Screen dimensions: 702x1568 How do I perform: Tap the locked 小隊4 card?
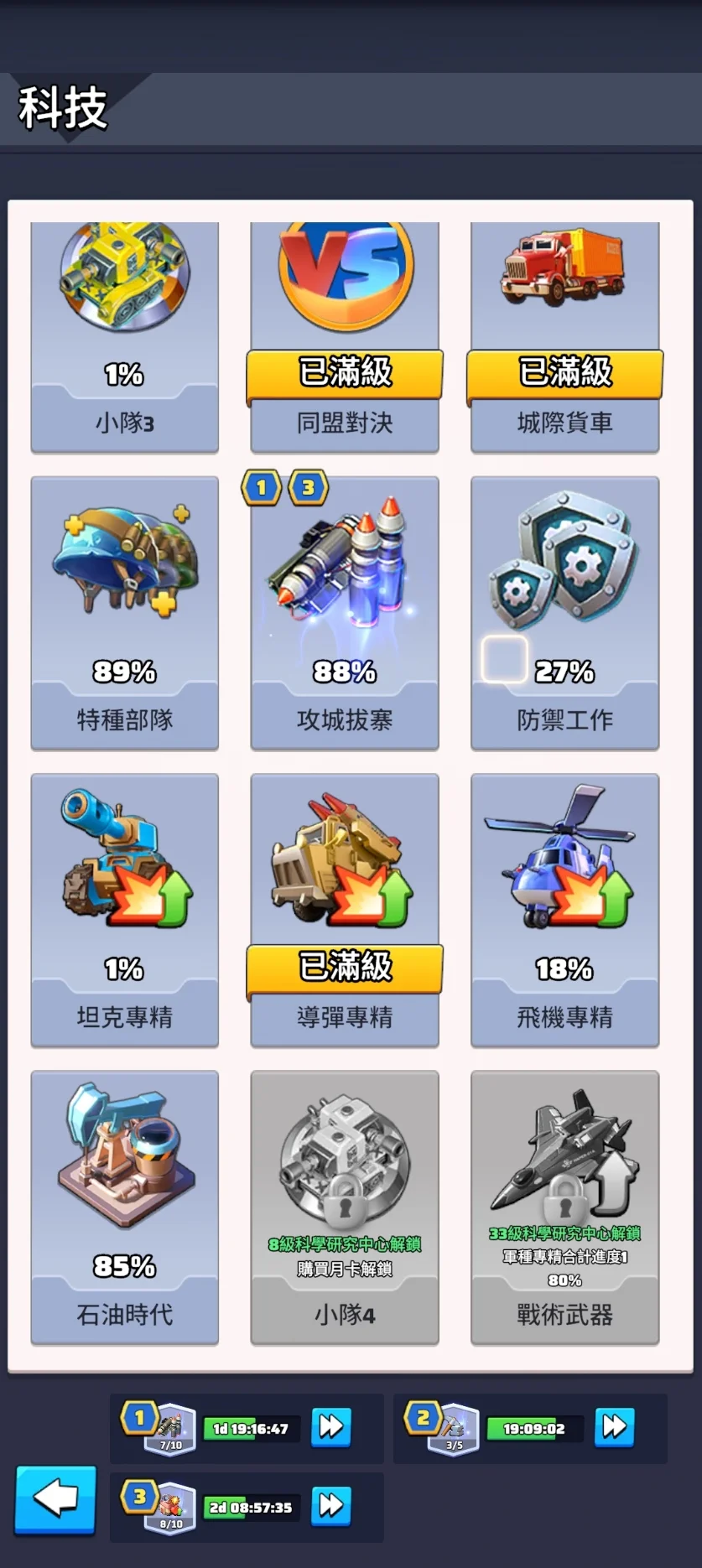coord(345,1207)
